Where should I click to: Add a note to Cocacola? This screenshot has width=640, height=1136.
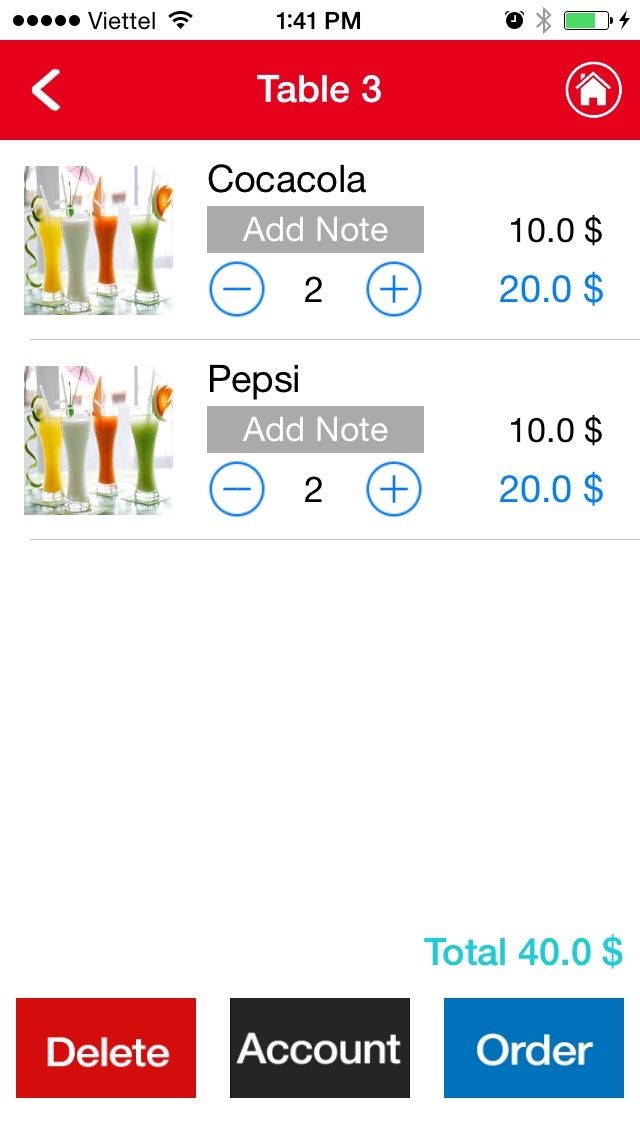click(x=315, y=230)
